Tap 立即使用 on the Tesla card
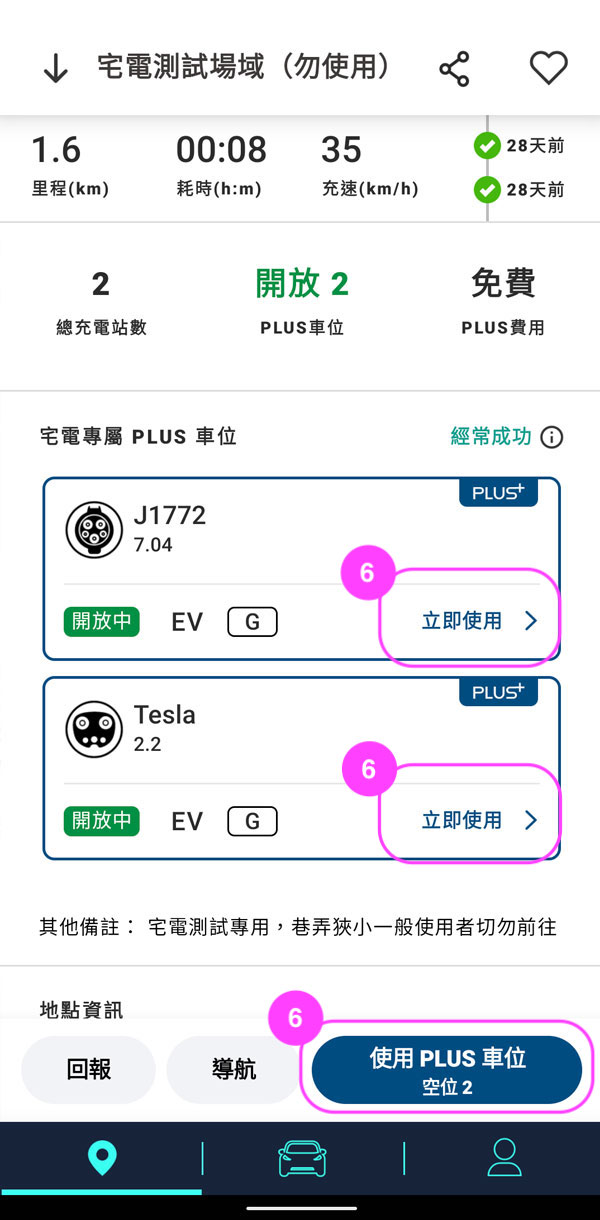Image resolution: width=600 pixels, height=1220 pixels. tap(480, 820)
